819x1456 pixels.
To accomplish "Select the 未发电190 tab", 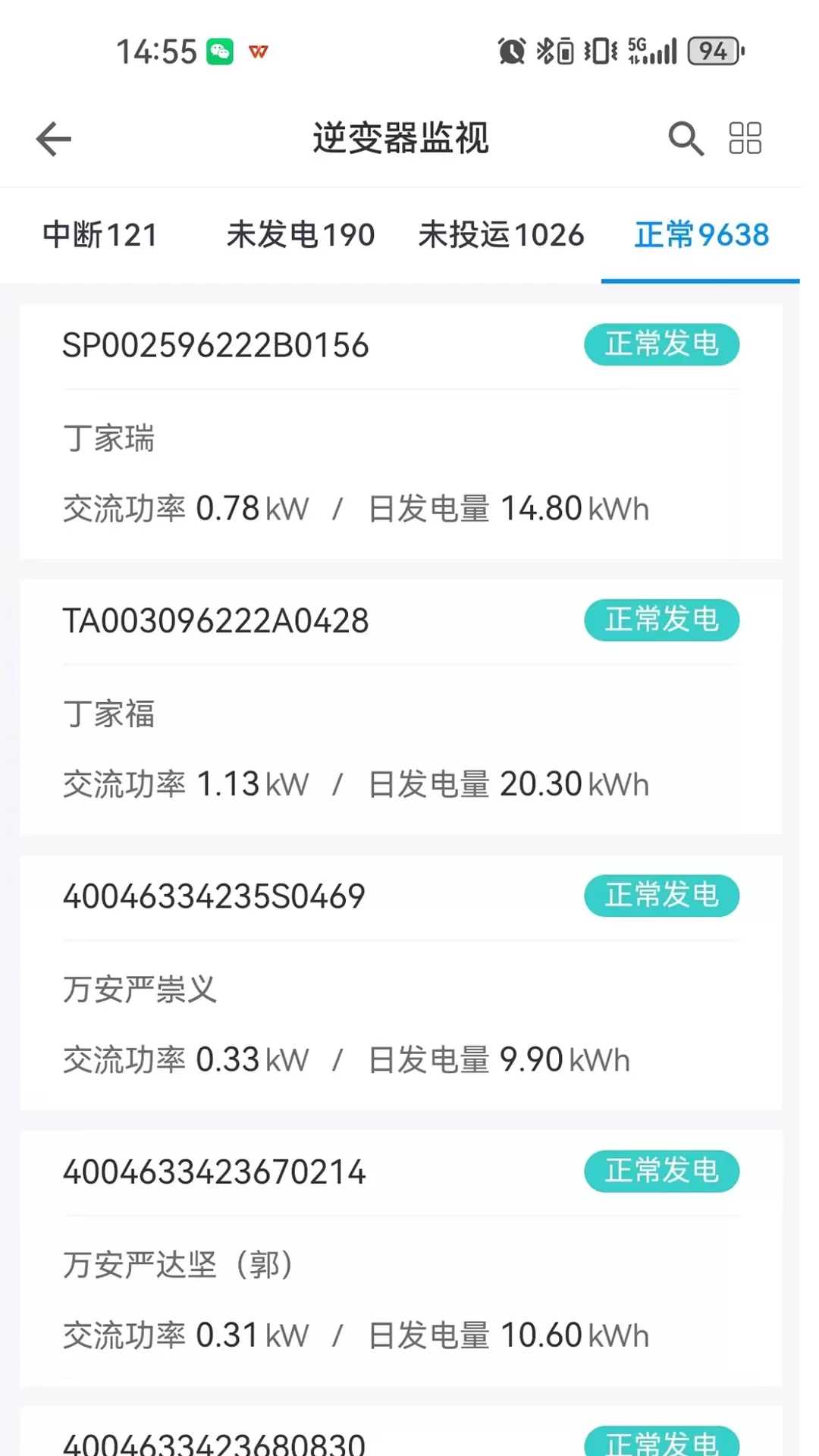I will pyautogui.click(x=300, y=235).
